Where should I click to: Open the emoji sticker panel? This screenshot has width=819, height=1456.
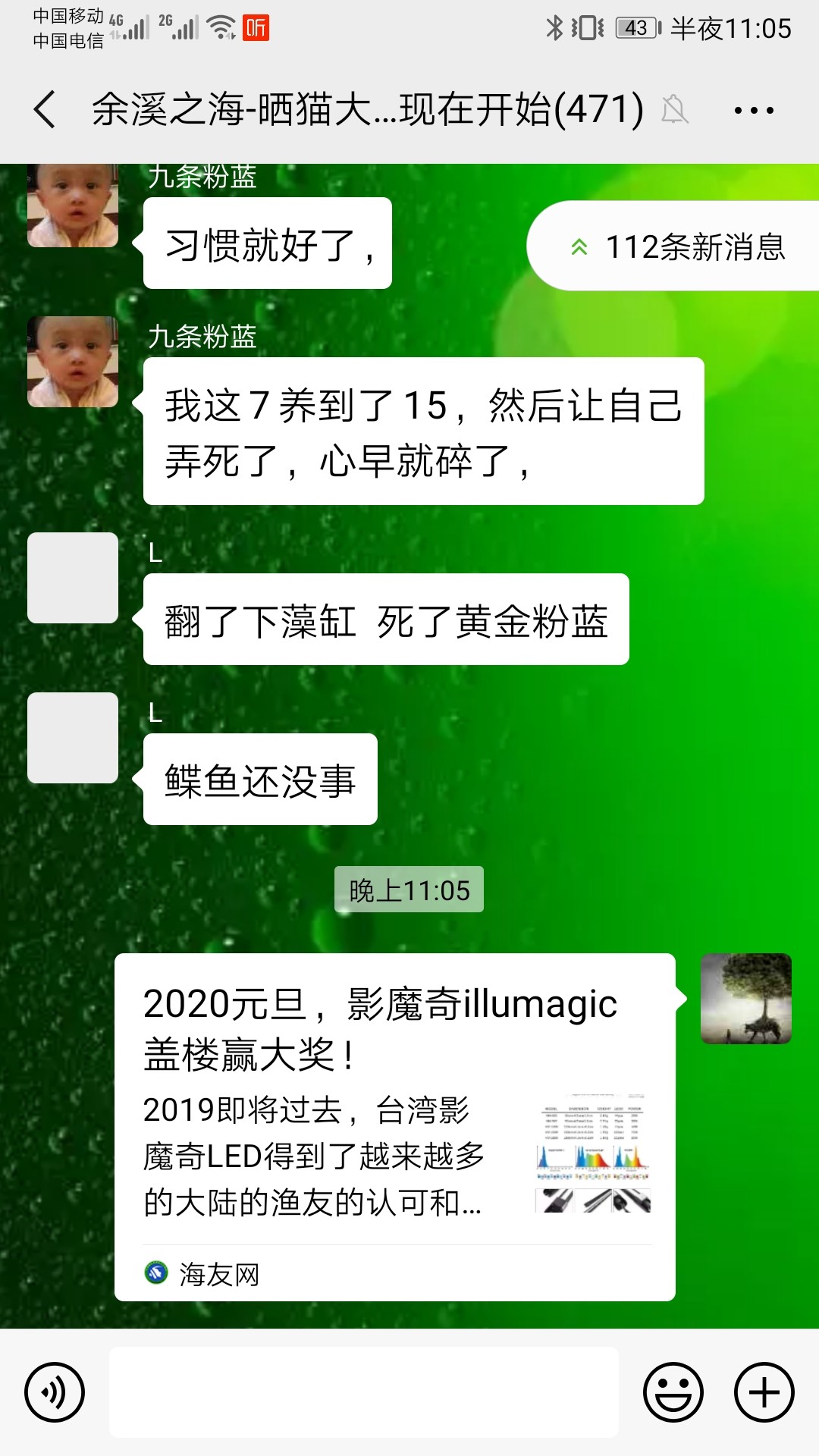coord(673,1392)
